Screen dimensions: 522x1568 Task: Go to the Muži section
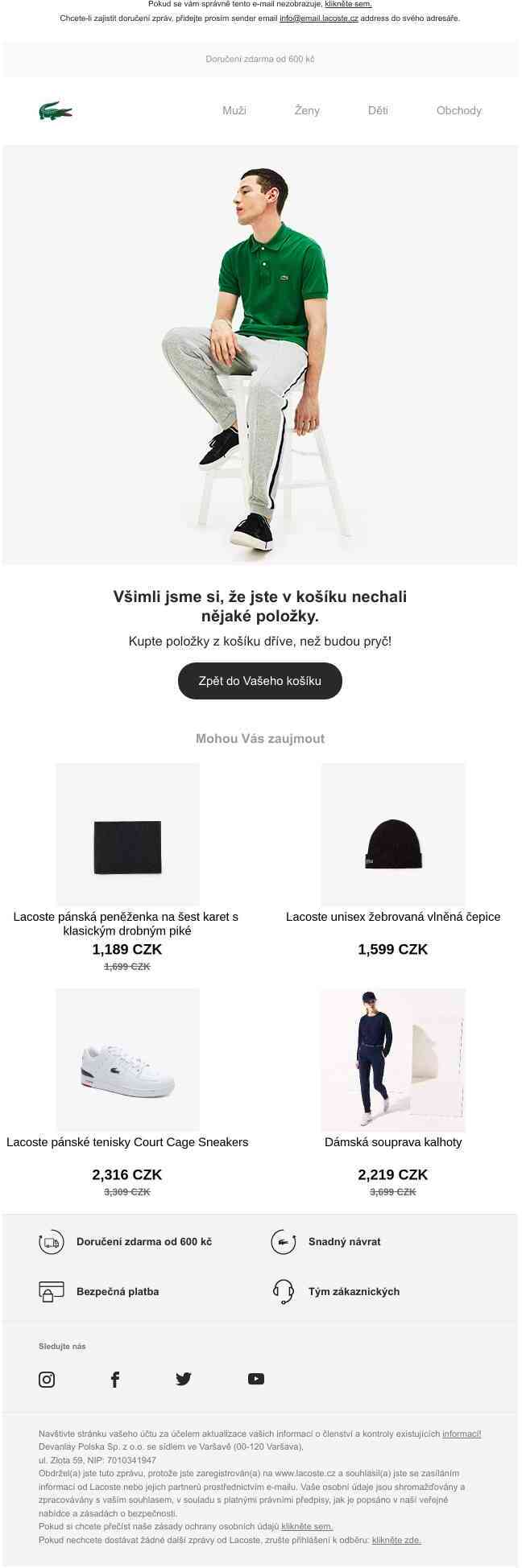click(234, 110)
